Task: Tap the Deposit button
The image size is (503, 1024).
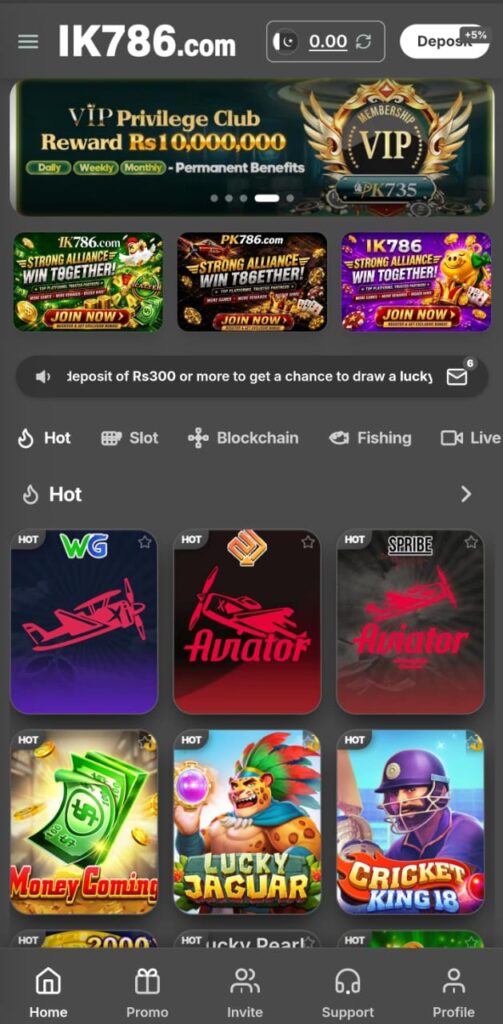Action: [444, 41]
